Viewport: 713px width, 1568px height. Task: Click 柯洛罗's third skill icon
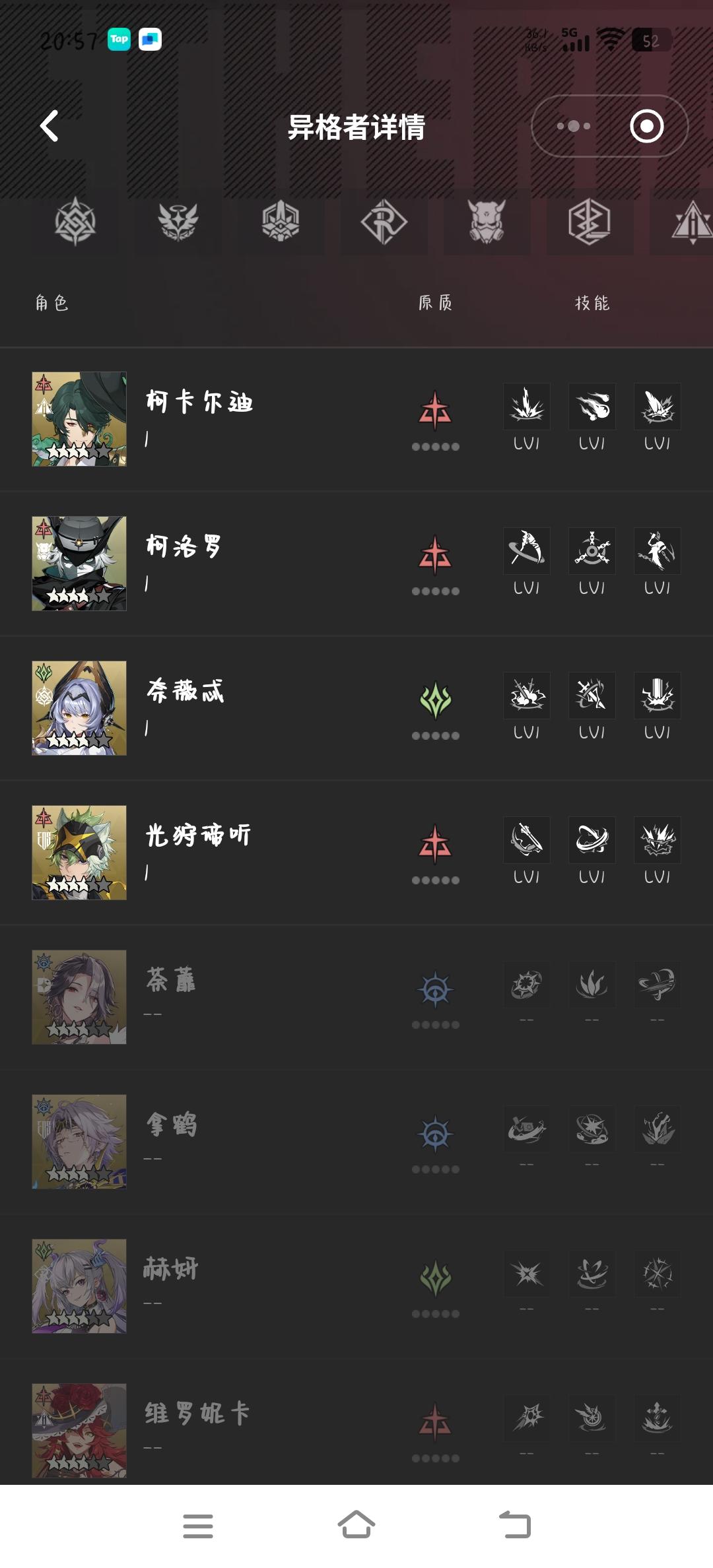click(x=657, y=551)
